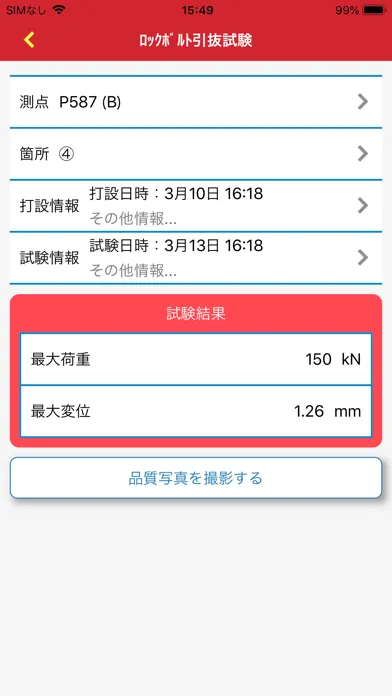The width and height of the screenshot is (392, 696).
Task: Open the 測点 P587 (B) row
Action: [196, 102]
